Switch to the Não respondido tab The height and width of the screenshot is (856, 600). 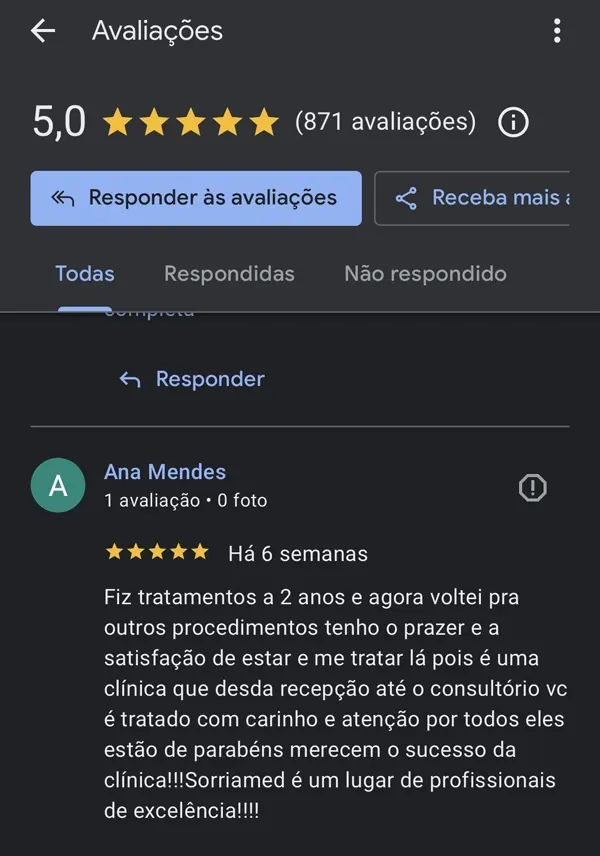tap(425, 274)
